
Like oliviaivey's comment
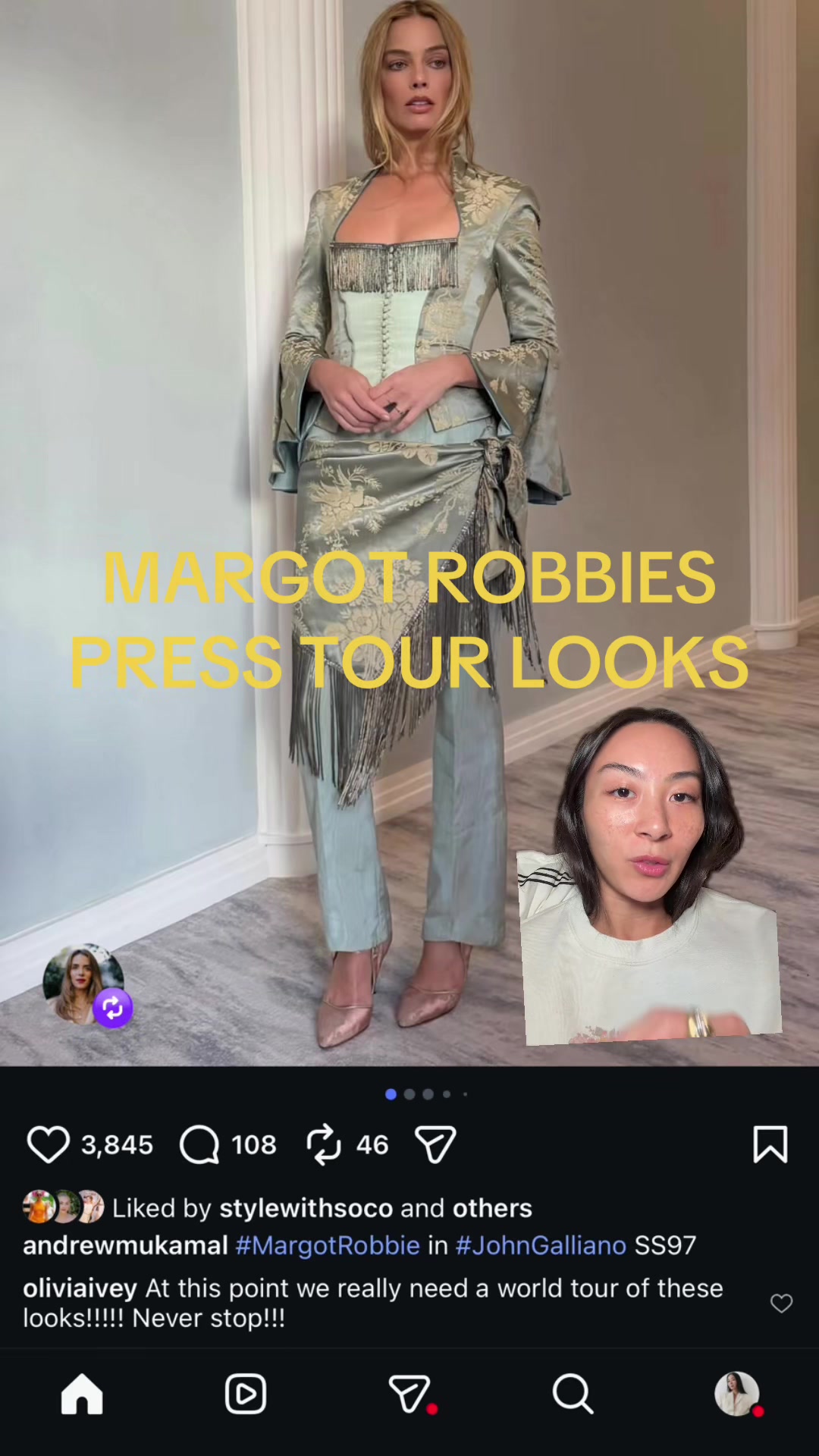click(781, 1303)
